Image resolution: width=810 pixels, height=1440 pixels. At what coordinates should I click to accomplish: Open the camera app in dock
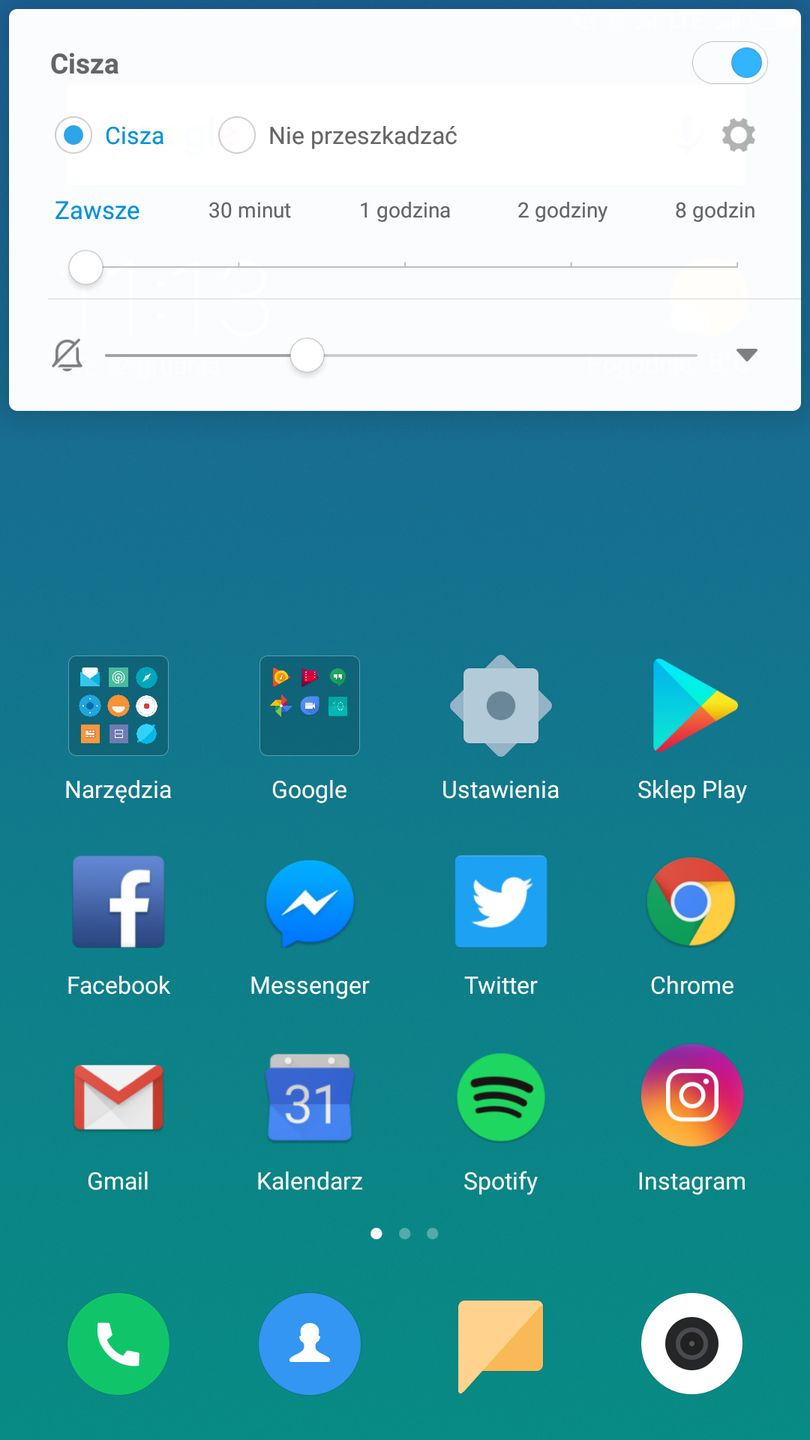[x=692, y=1343]
